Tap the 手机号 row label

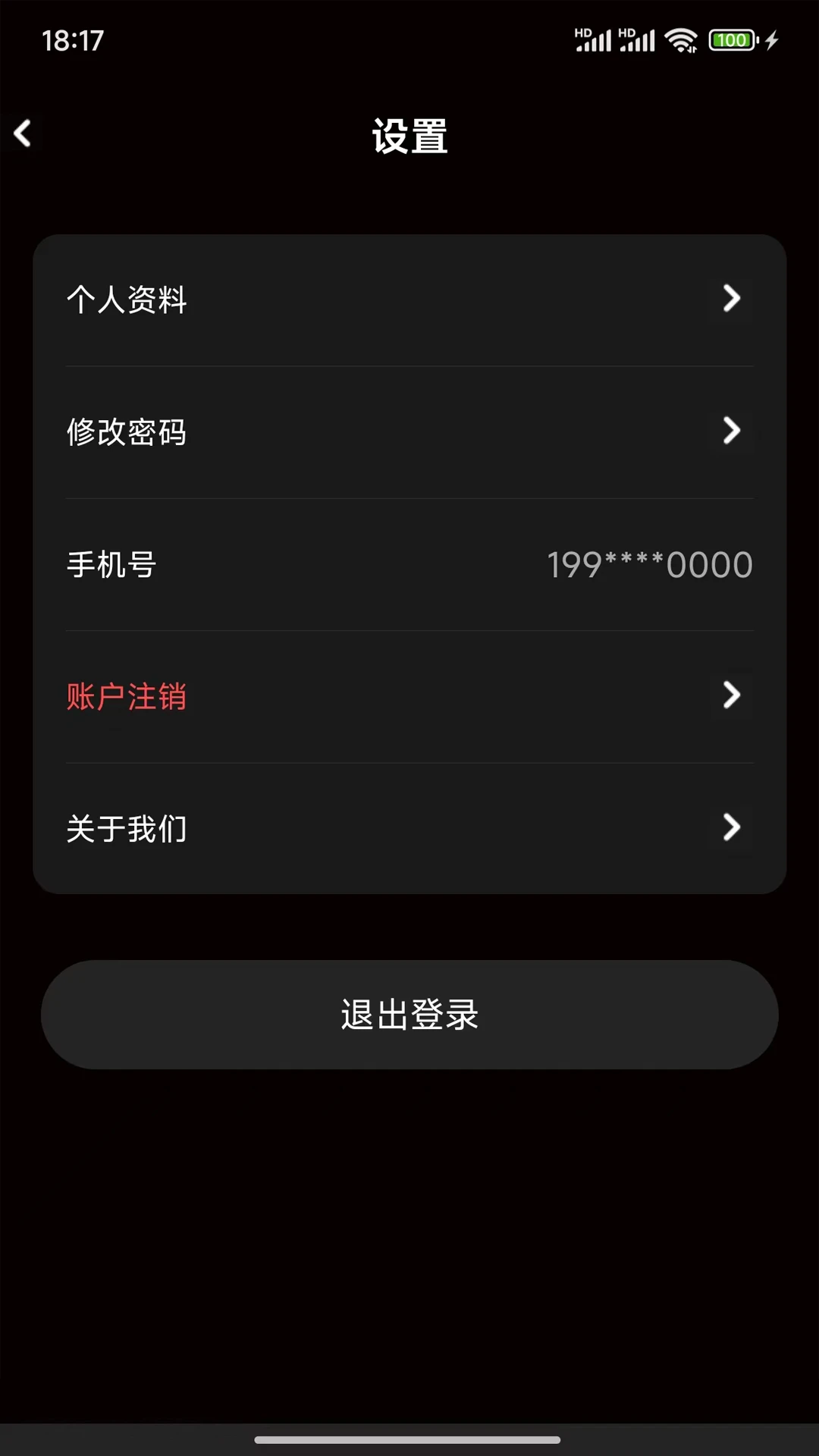(111, 564)
